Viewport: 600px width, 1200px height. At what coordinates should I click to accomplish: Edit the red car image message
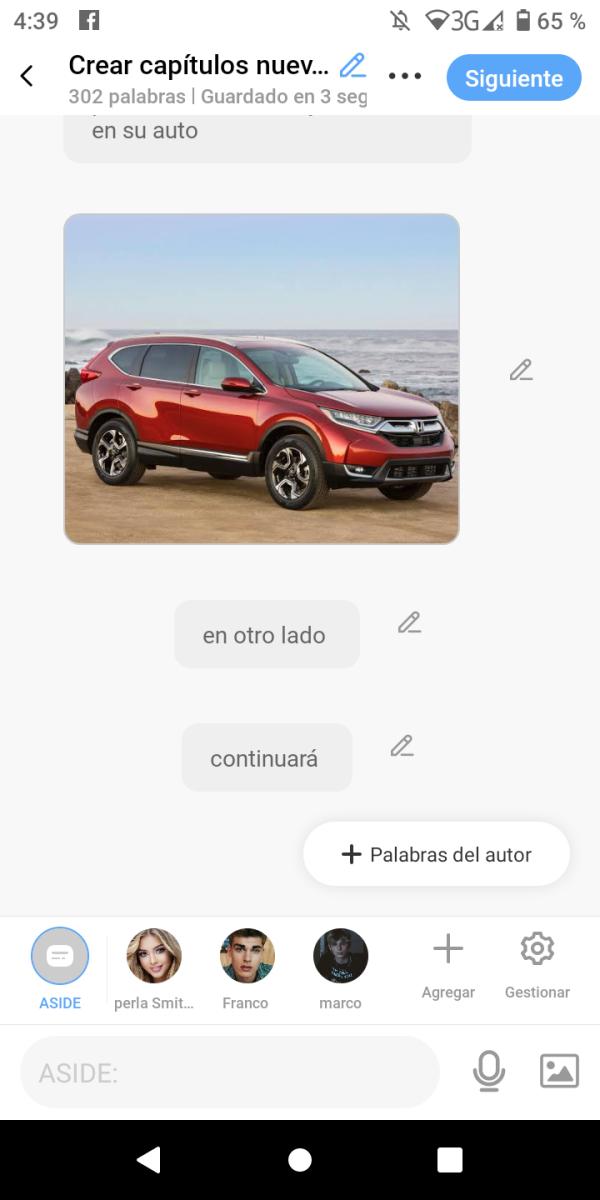pyautogui.click(x=520, y=370)
